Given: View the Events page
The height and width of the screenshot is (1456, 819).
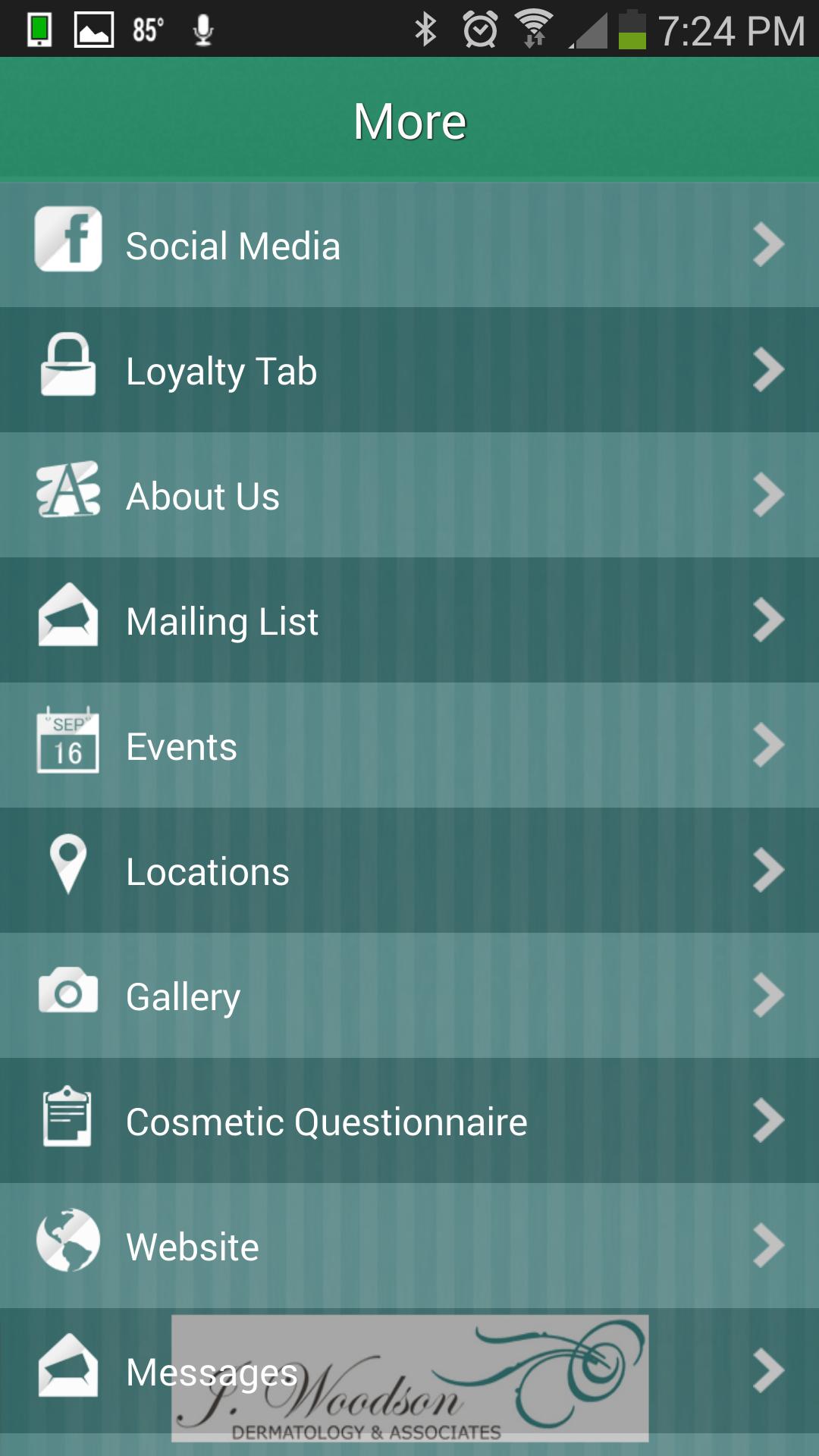Looking at the screenshot, I should [409, 745].
